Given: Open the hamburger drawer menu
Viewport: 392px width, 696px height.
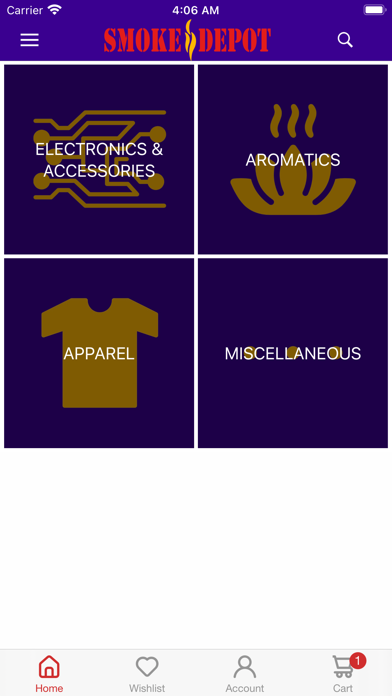Looking at the screenshot, I should point(29,40).
